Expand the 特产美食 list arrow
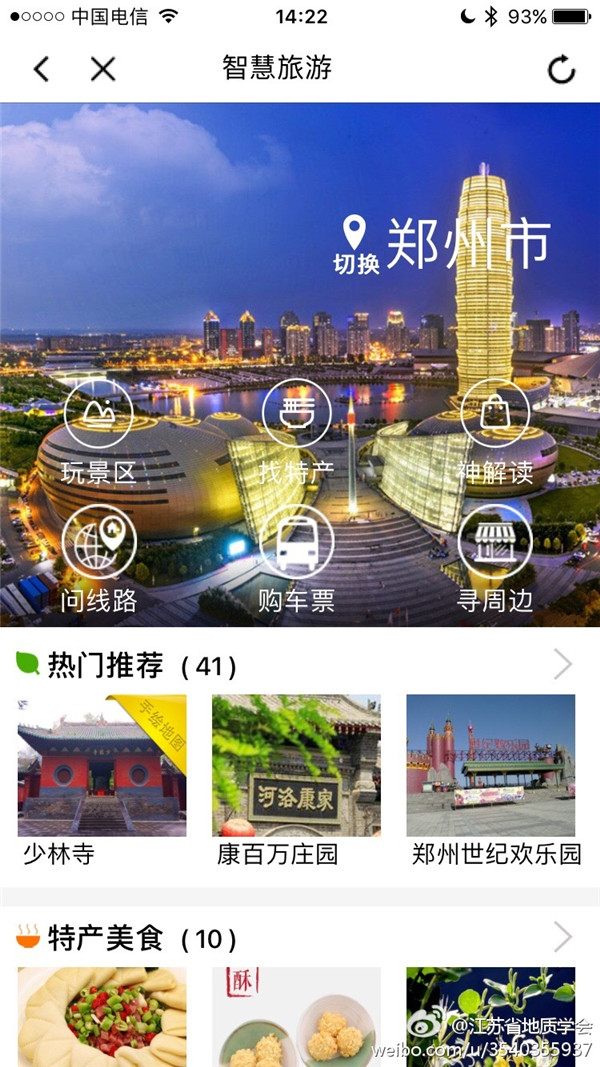The height and width of the screenshot is (1067, 600). pyautogui.click(x=563, y=938)
